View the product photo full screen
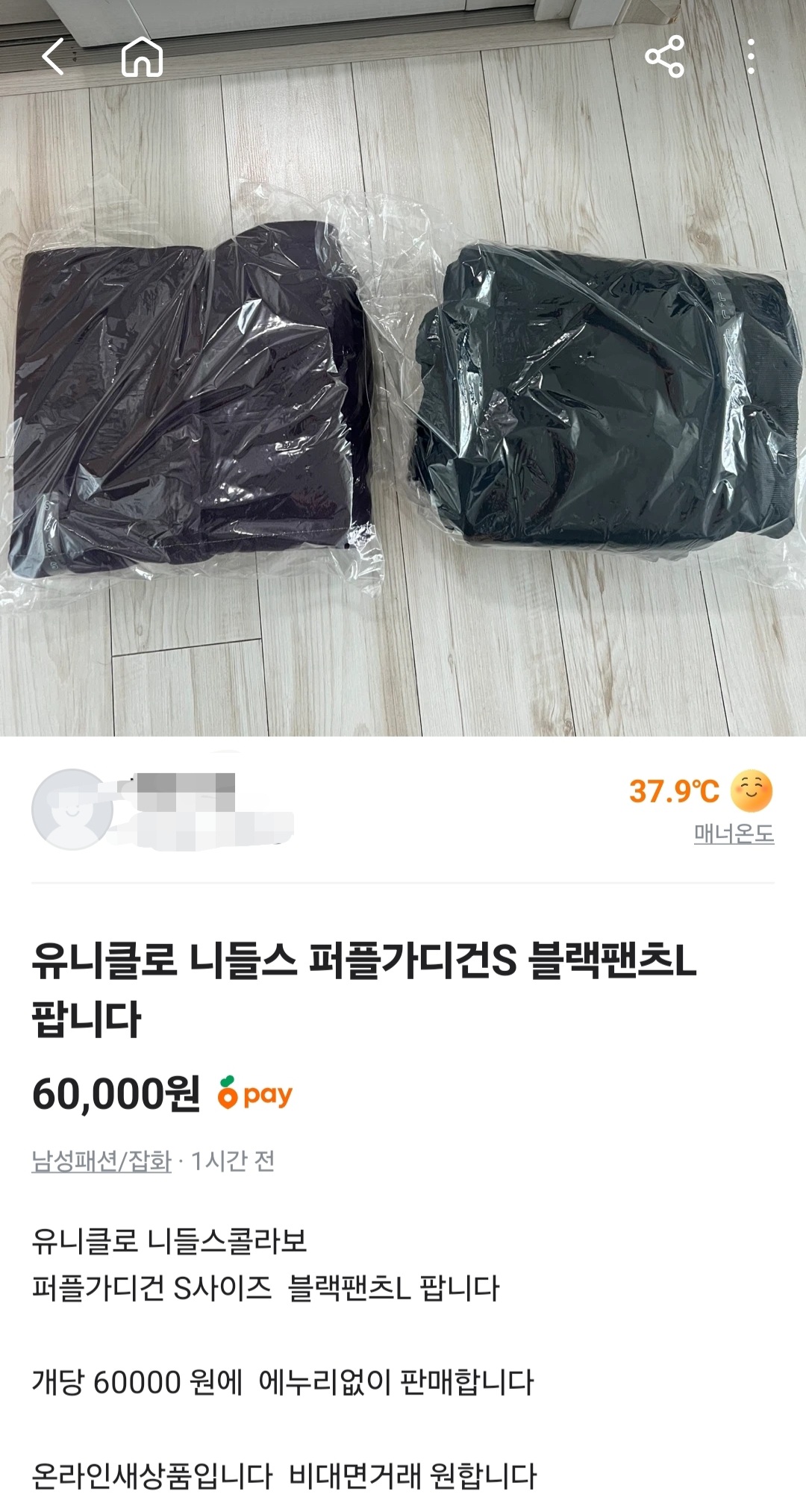Image resolution: width=806 pixels, height=1512 pixels. point(403,418)
